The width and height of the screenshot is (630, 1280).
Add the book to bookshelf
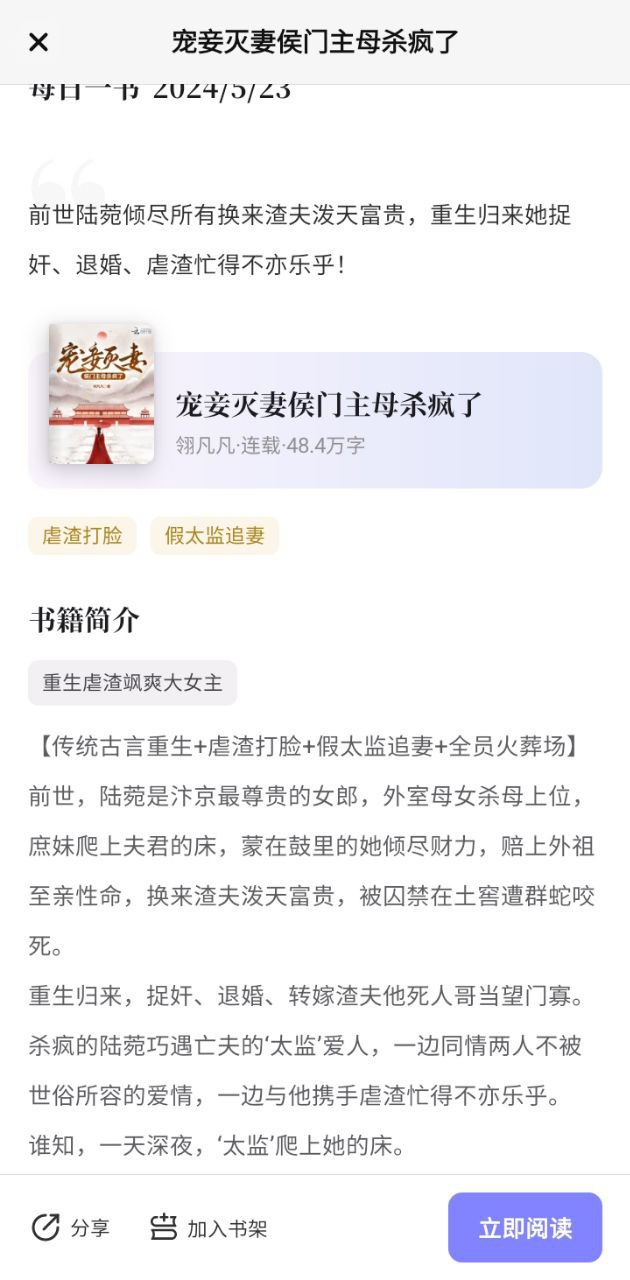208,1228
